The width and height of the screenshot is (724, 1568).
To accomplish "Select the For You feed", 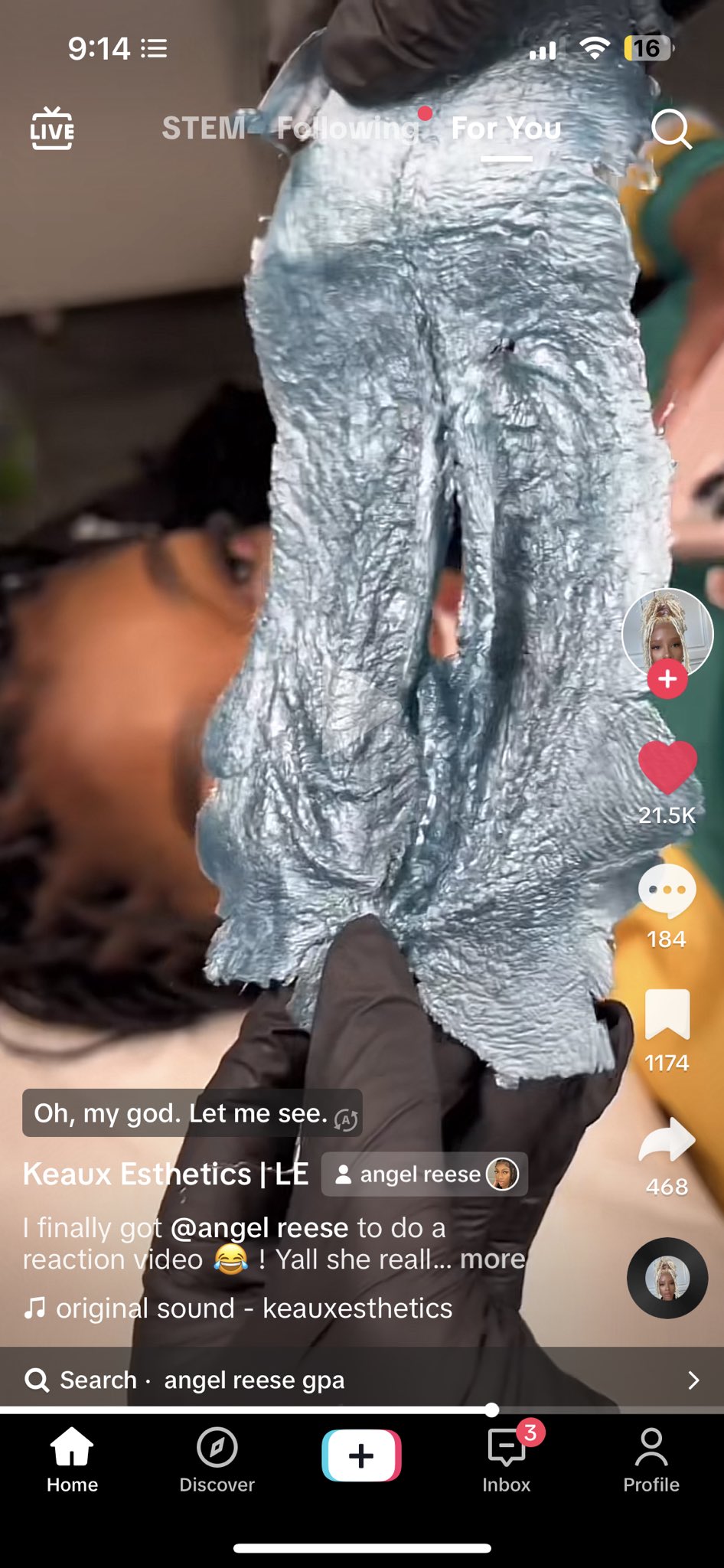I will point(506,129).
